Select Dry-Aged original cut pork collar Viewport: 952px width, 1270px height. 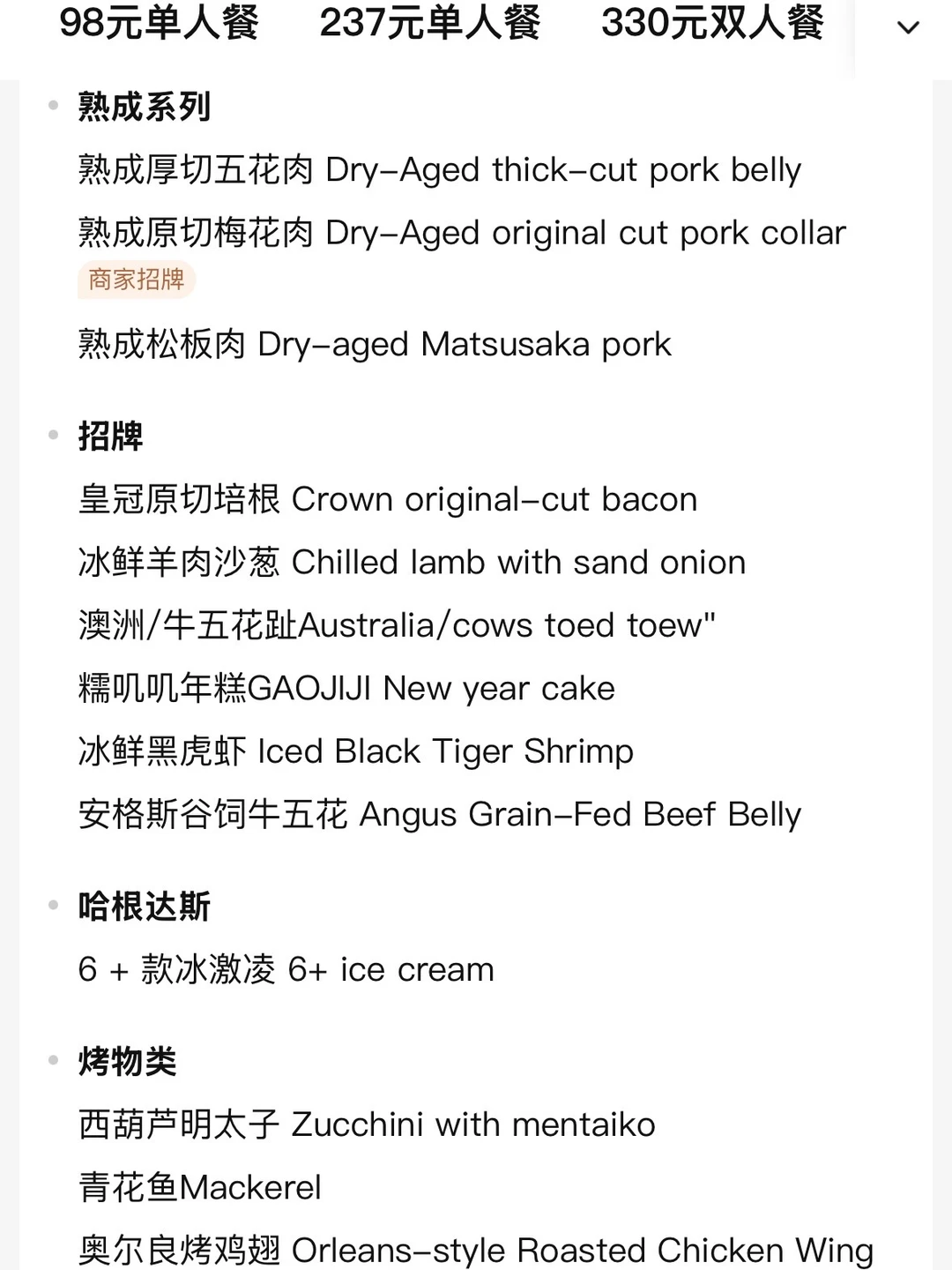[459, 233]
